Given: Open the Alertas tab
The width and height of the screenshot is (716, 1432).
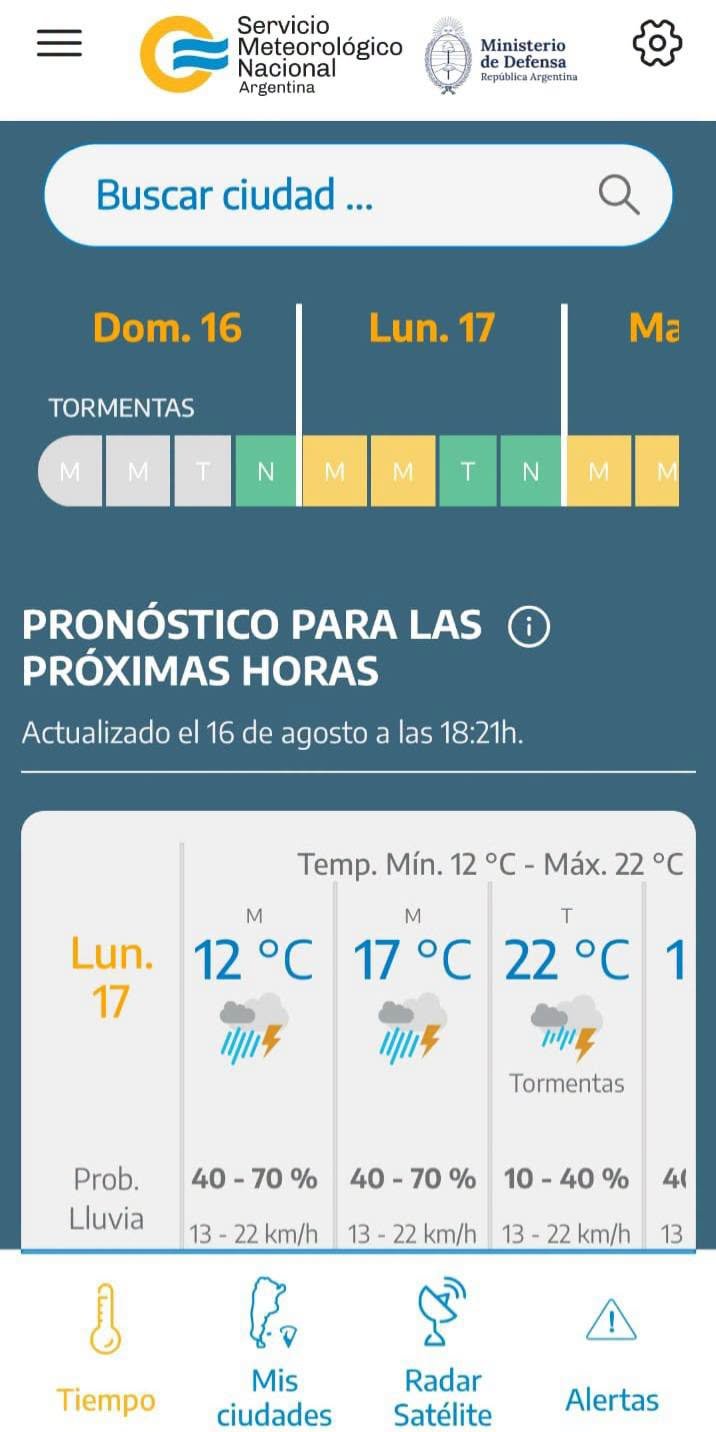Looking at the screenshot, I should (x=612, y=1354).
